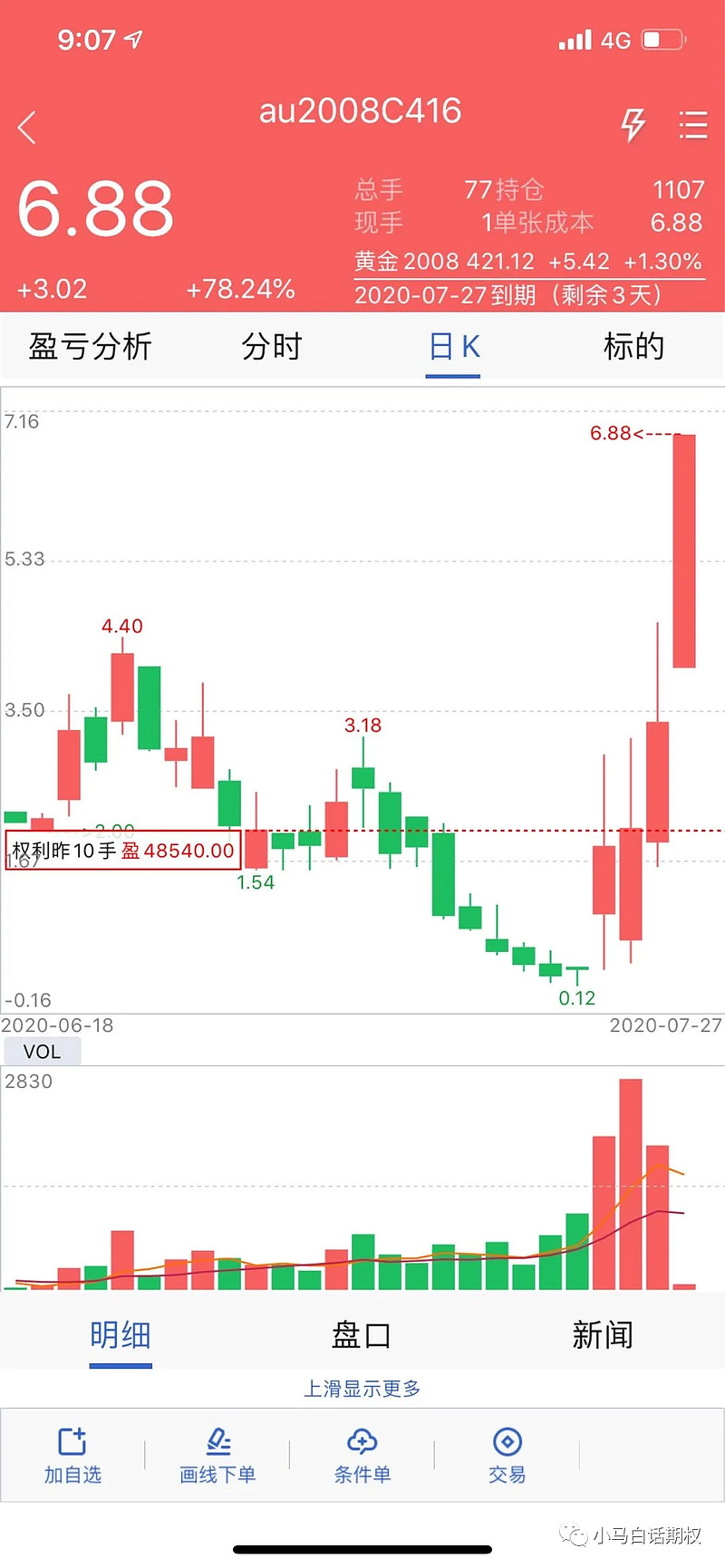725x1568 pixels.
Task: Tap the lightning quick-trade icon
Action: 633,125
